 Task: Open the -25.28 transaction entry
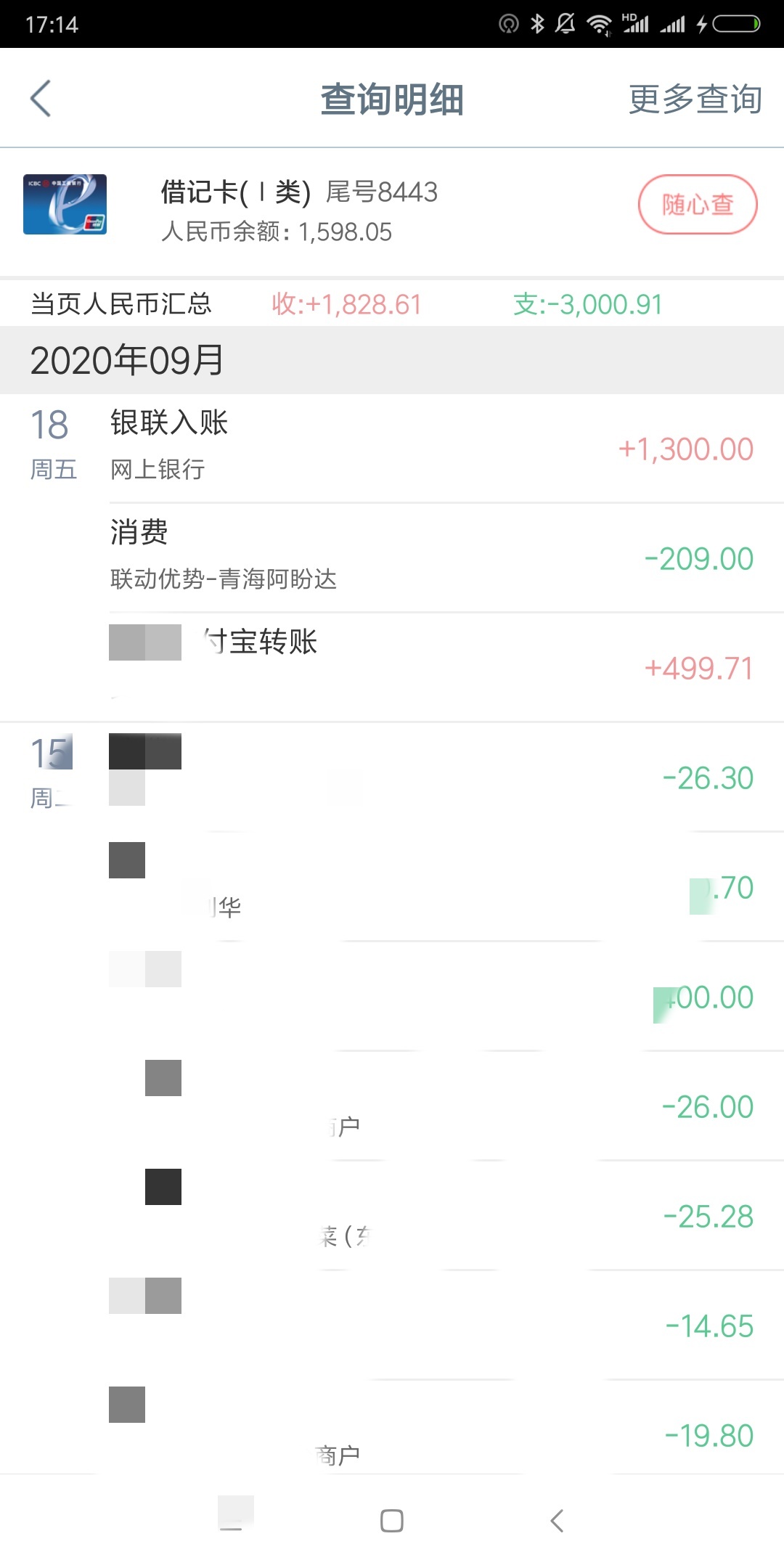(x=446, y=1215)
